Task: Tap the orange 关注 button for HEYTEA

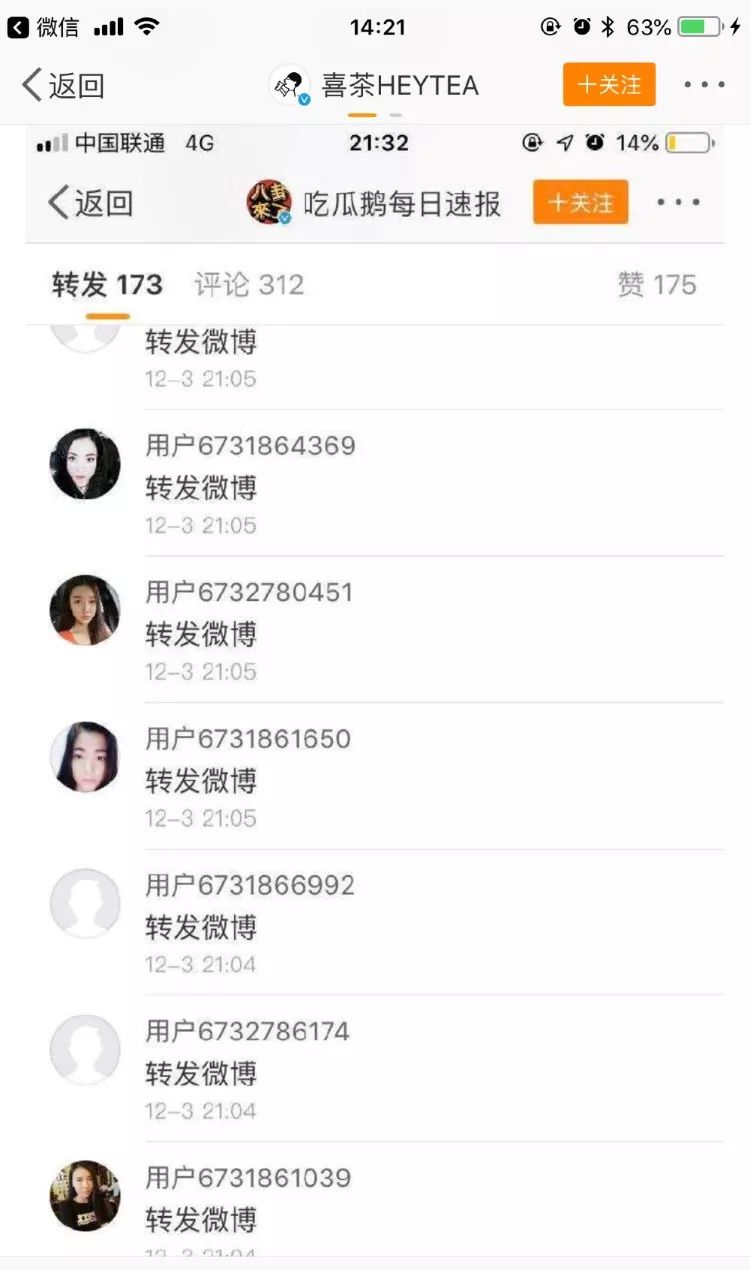Action: coord(608,85)
